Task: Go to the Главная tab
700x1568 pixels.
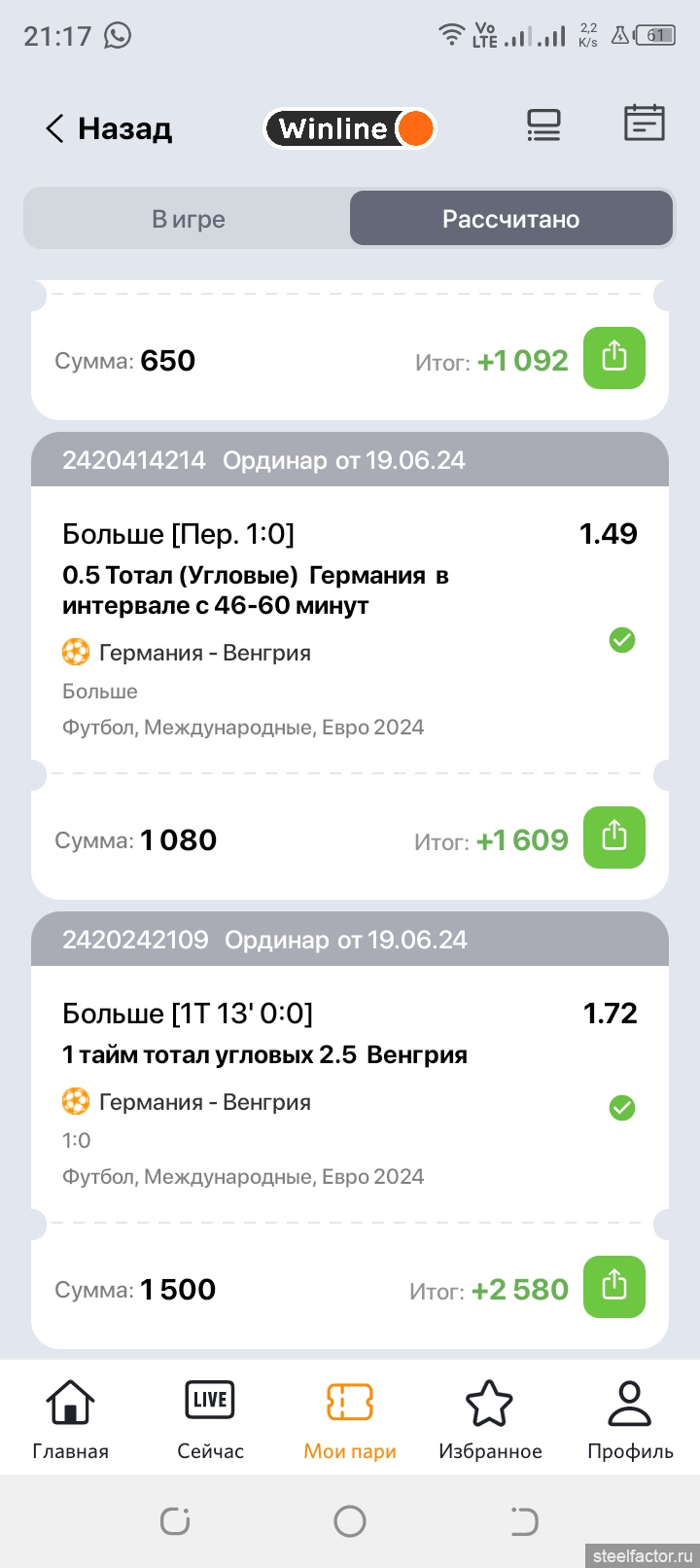Action: [x=70, y=1419]
